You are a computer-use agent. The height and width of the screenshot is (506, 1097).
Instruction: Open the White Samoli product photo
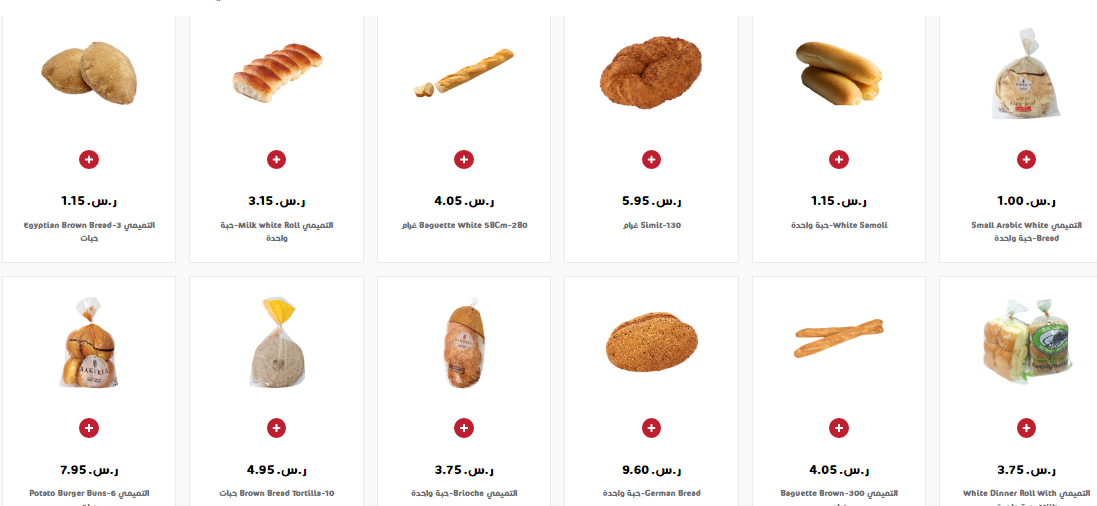(x=839, y=72)
